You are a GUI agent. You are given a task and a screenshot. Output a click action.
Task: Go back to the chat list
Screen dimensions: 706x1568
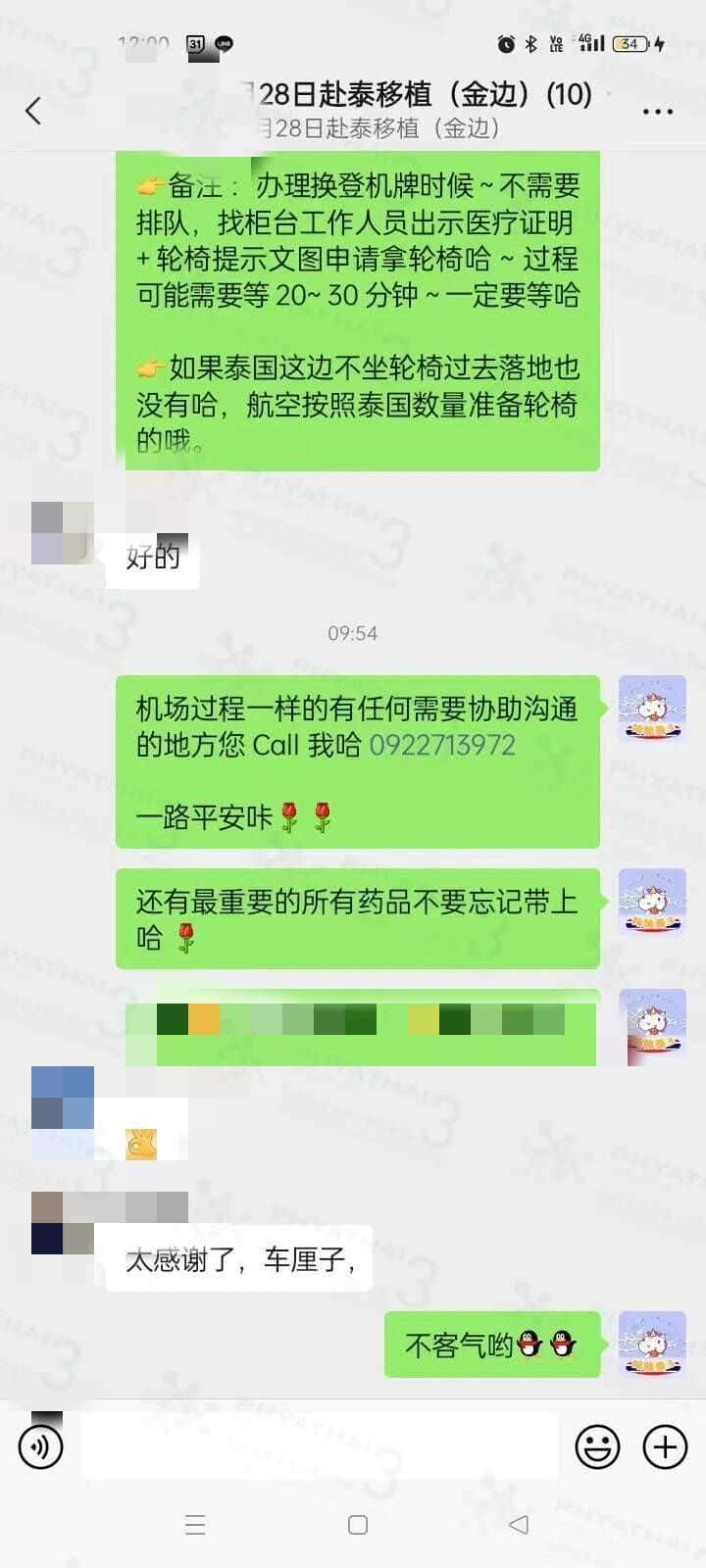tap(34, 111)
